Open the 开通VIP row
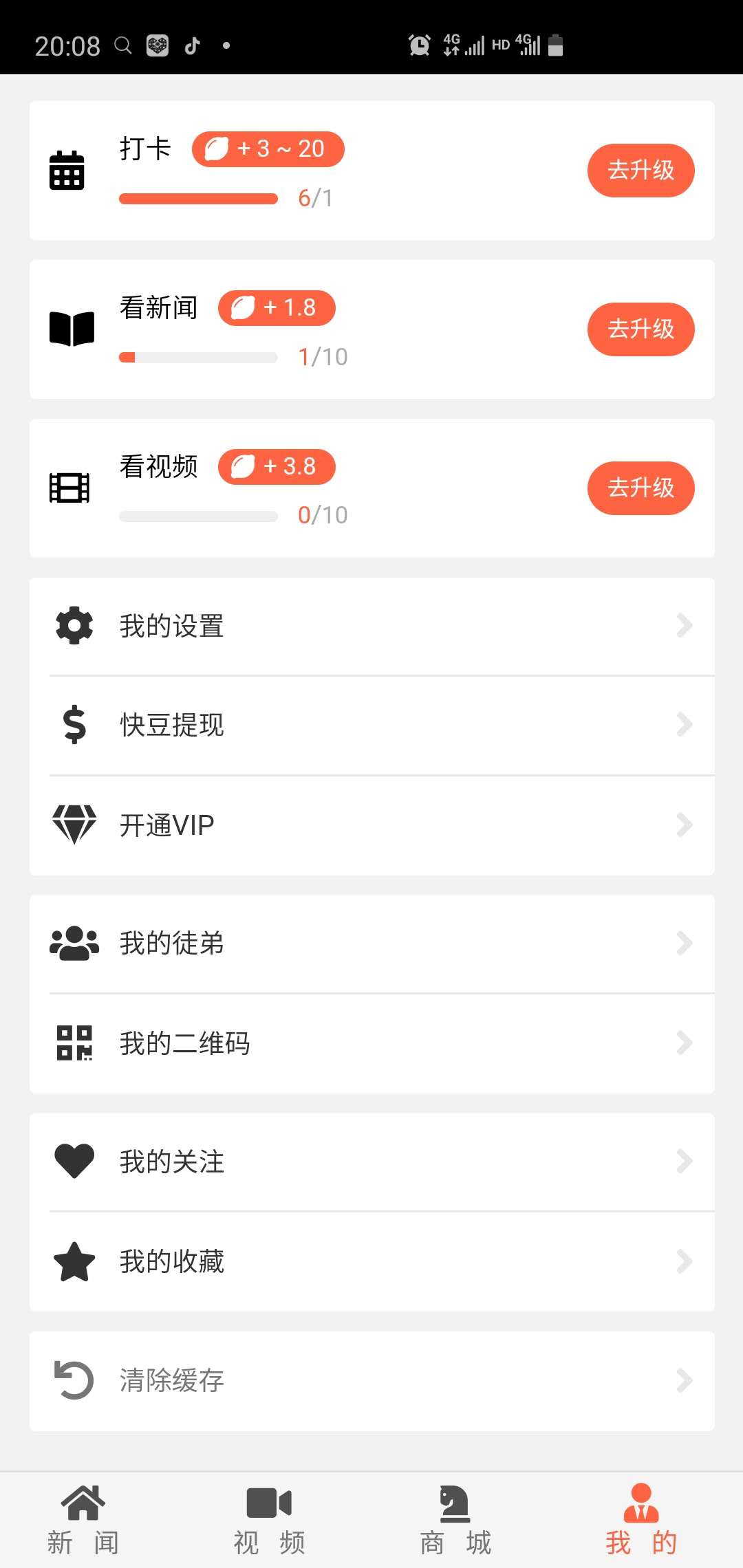 [372, 825]
